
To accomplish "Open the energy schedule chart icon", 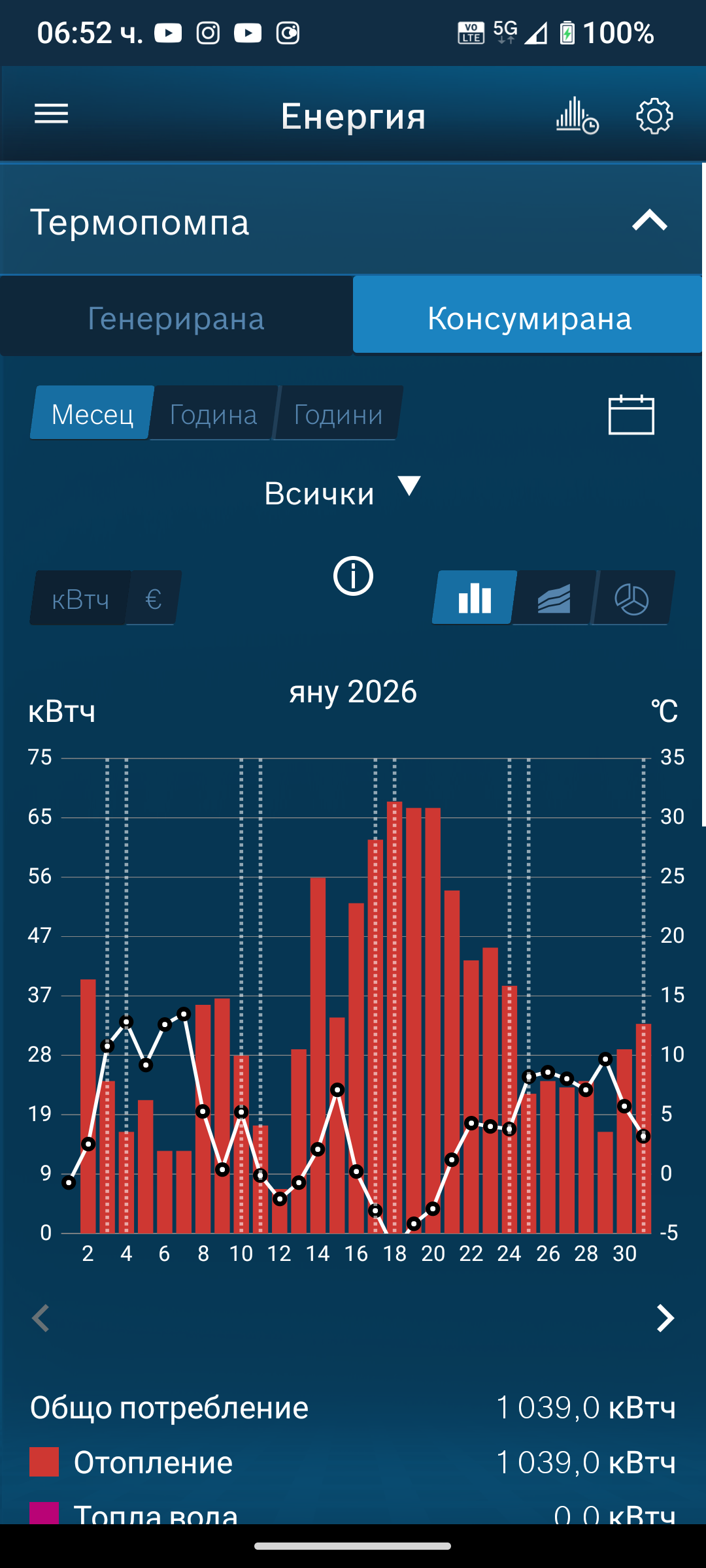I will coord(577,116).
